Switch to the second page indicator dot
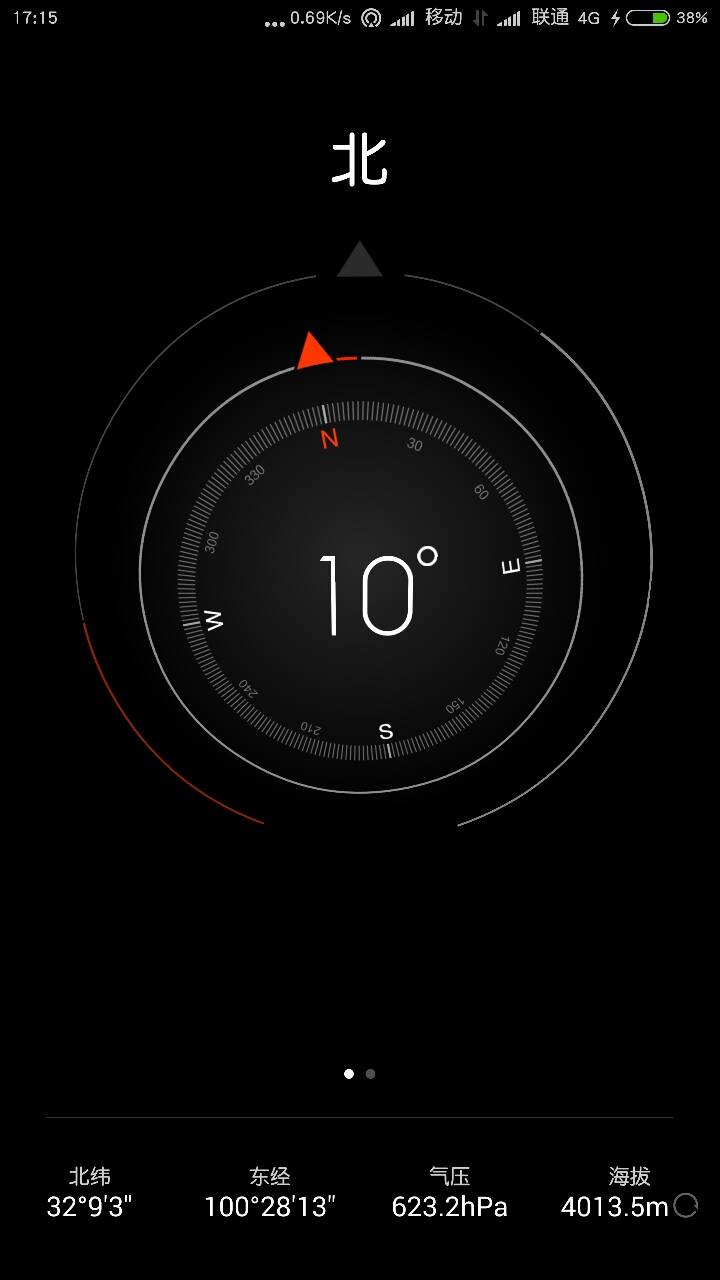This screenshot has width=720, height=1280. (x=371, y=1074)
